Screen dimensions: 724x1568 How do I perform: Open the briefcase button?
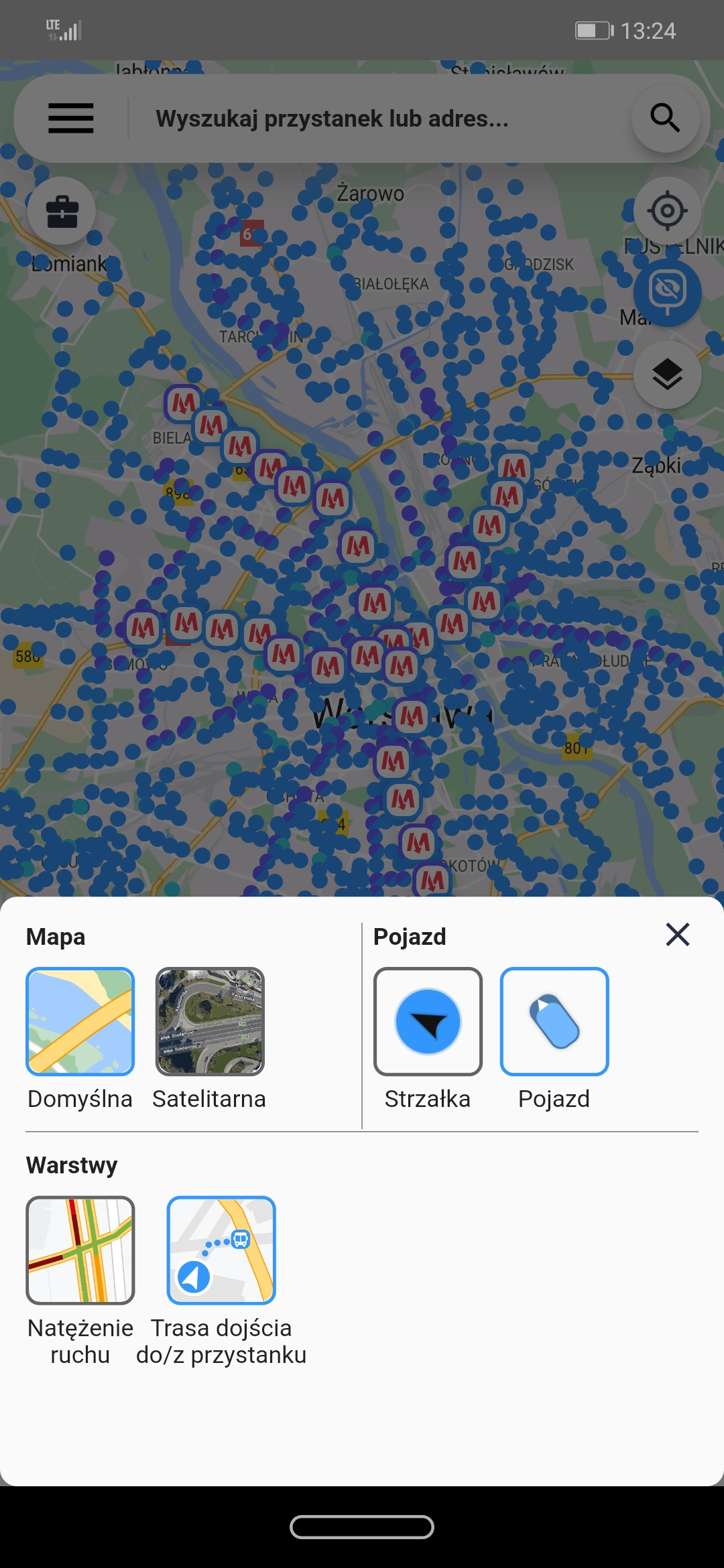pyautogui.click(x=62, y=211)
